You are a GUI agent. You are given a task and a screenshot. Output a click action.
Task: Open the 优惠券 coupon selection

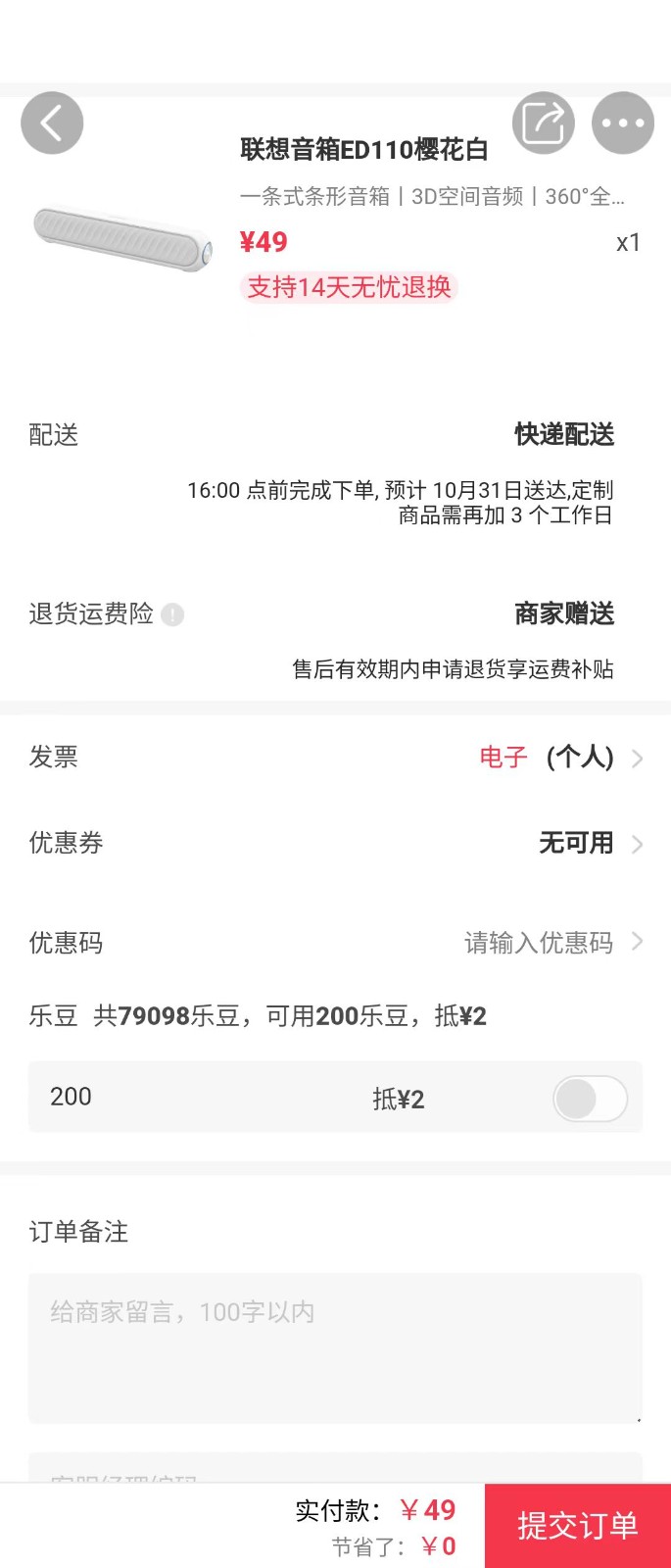335,844
